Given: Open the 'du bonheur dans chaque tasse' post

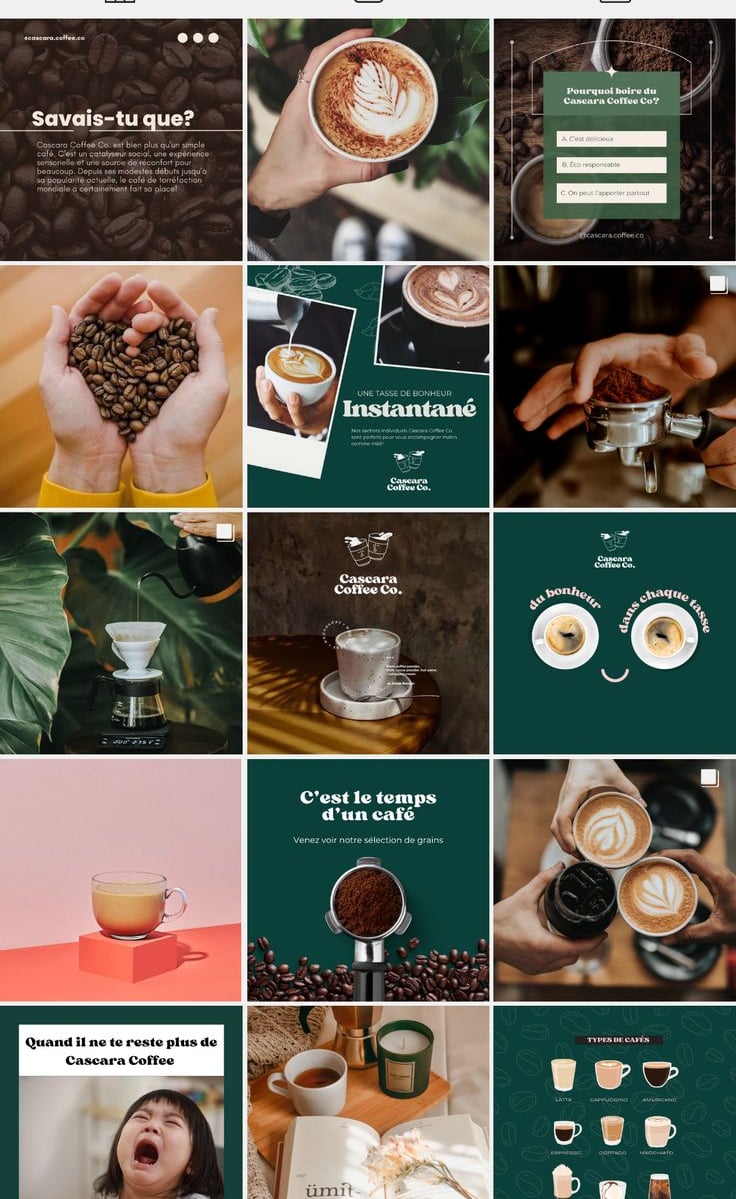Looking at the screenshot, I should [x=614, y=633].
